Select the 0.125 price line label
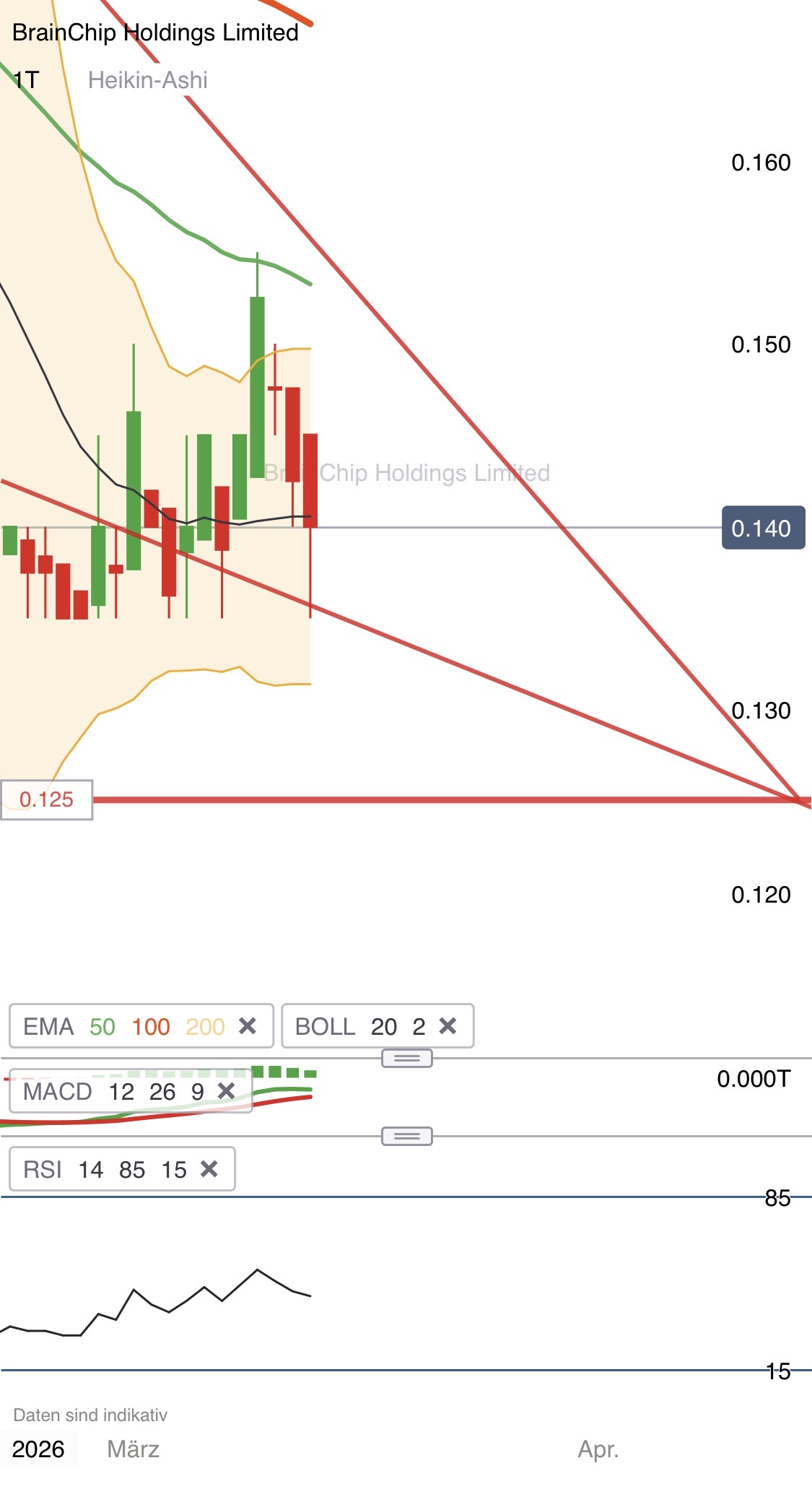Screen dimensions: 812x1489 47,799
